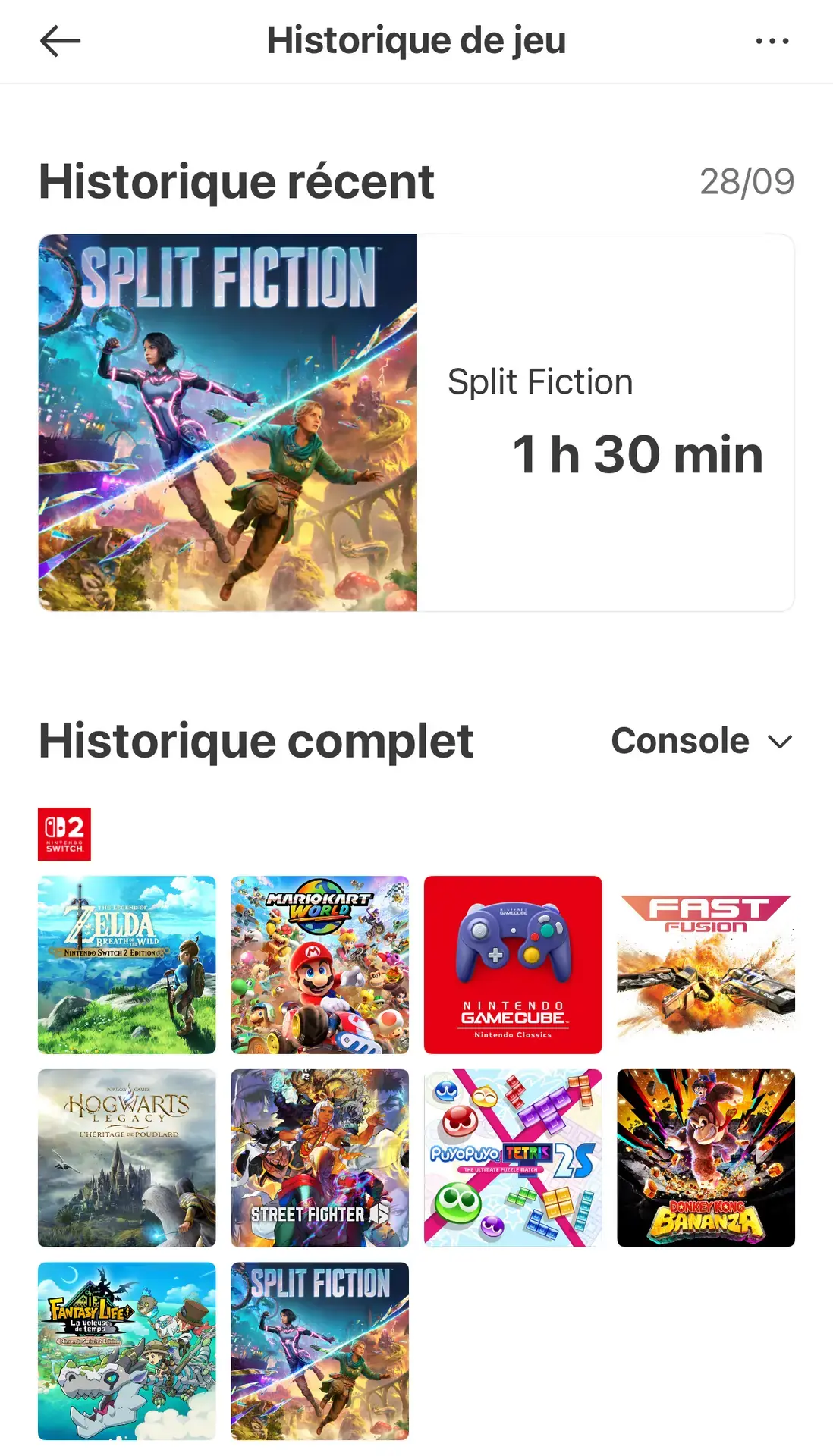
Task: Open Split Fiction from the full history grid
Action: pyautogui.click(x=319, y=1351)
